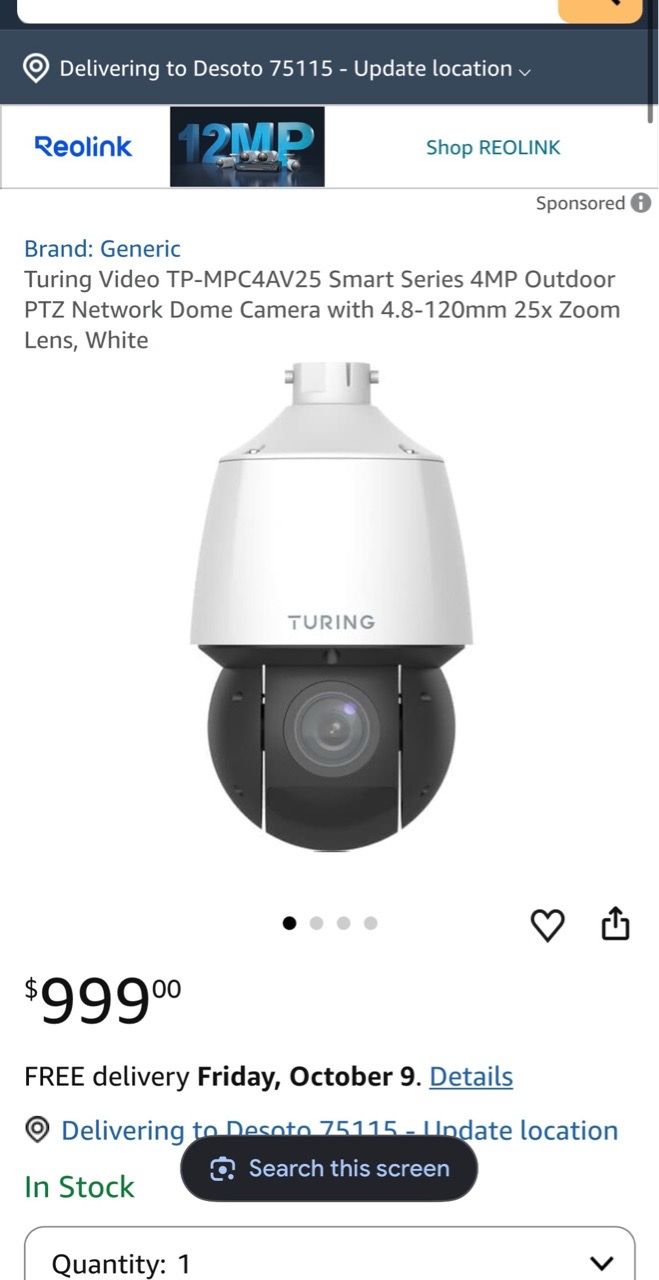Tap the orange search button

(600, 10)
